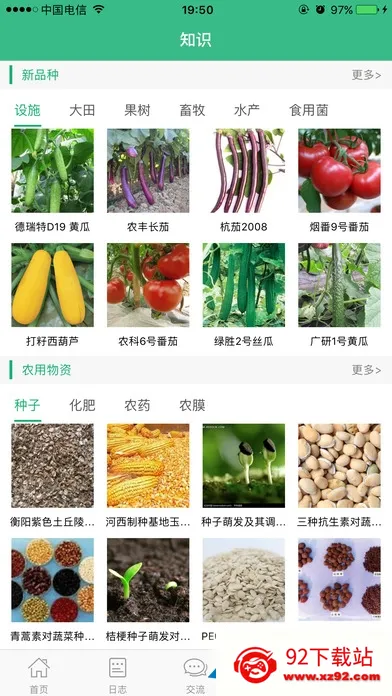
Task: Open the 绿胜2号丝瓜 item
Action: 244,296
